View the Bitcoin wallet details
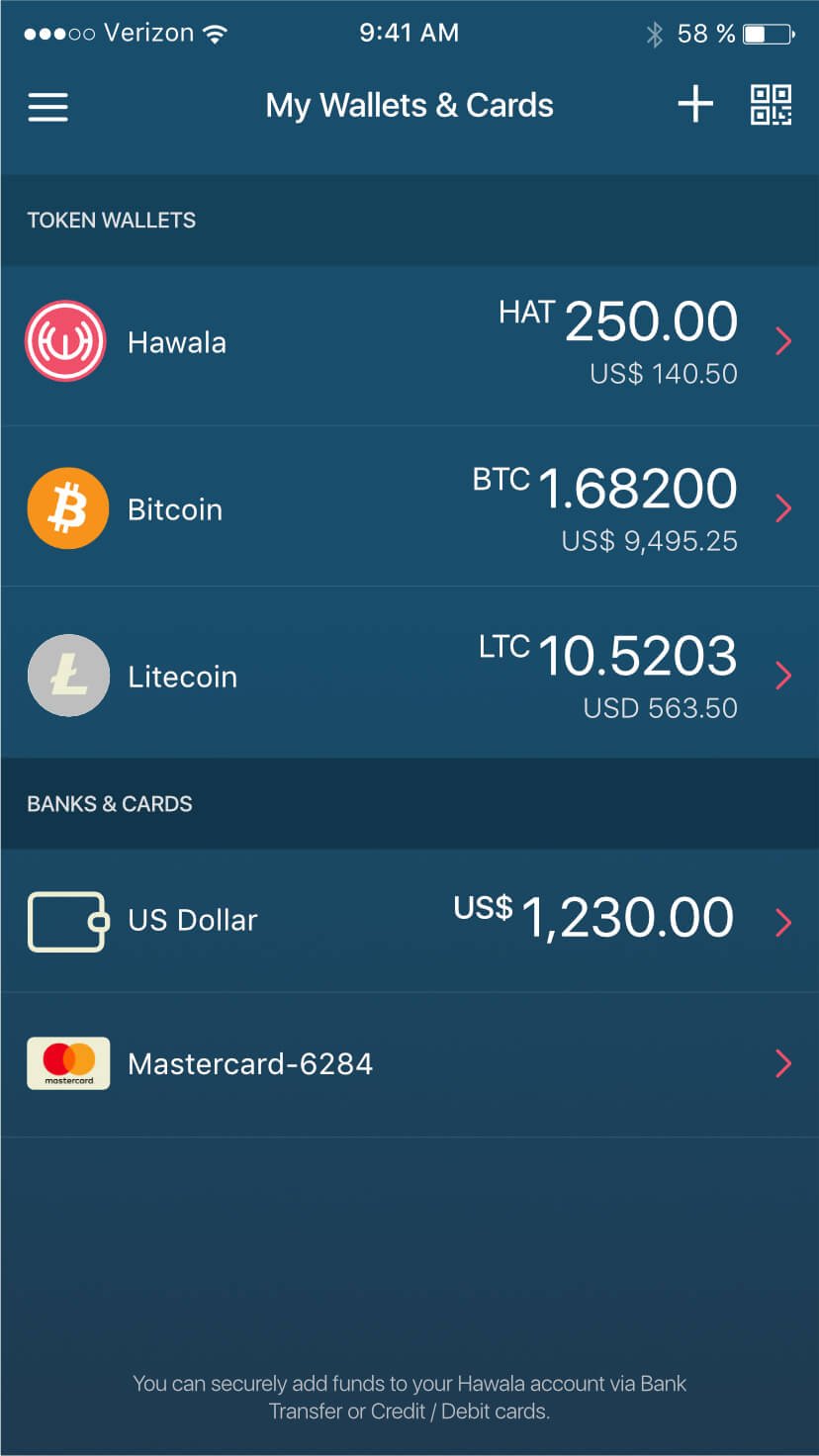 tap(409, 508)
